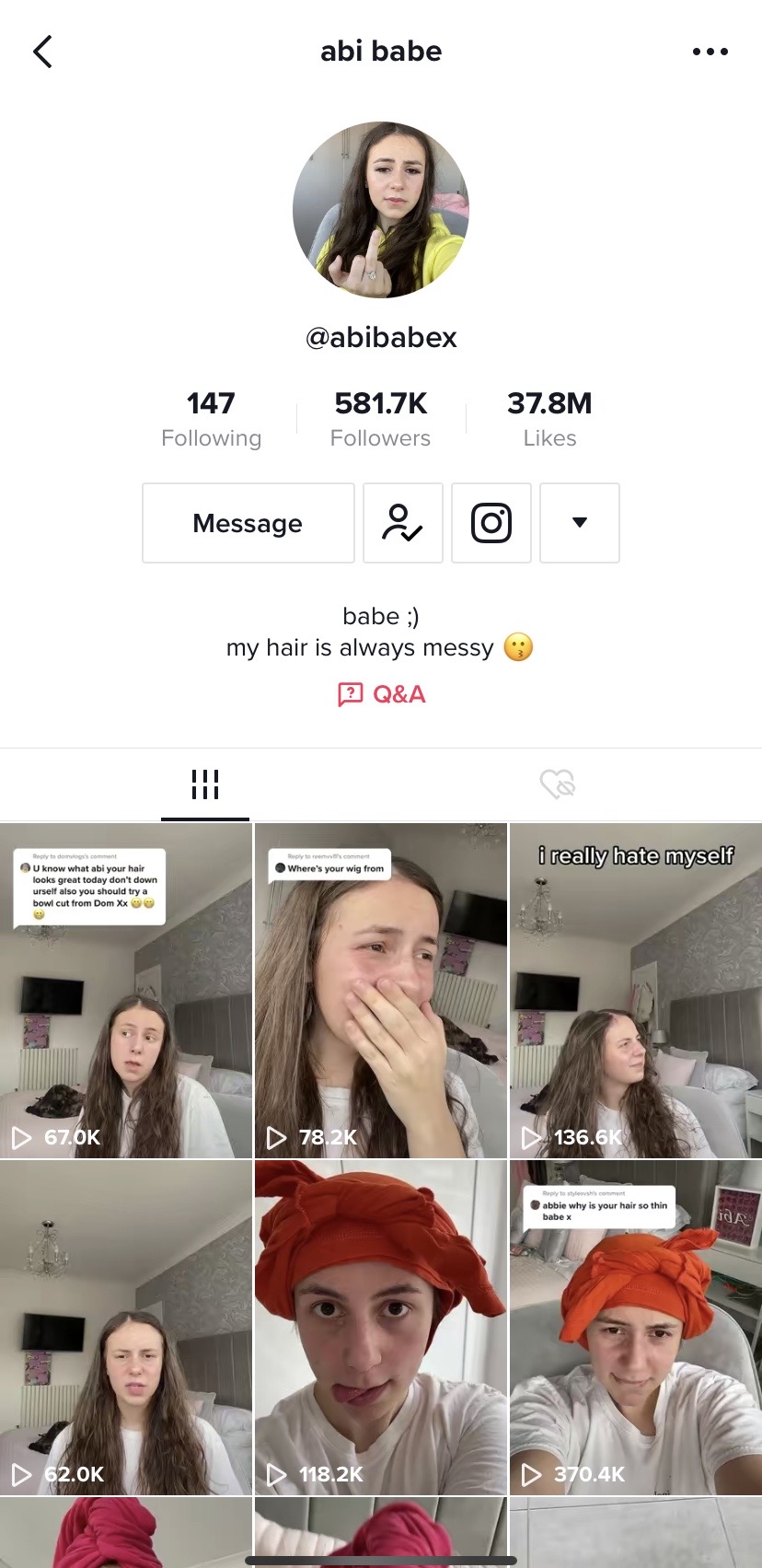Open the linked Instagram profile
Image resolution: width=762 pixels, height=1568 pixels.
pos(491,523)
